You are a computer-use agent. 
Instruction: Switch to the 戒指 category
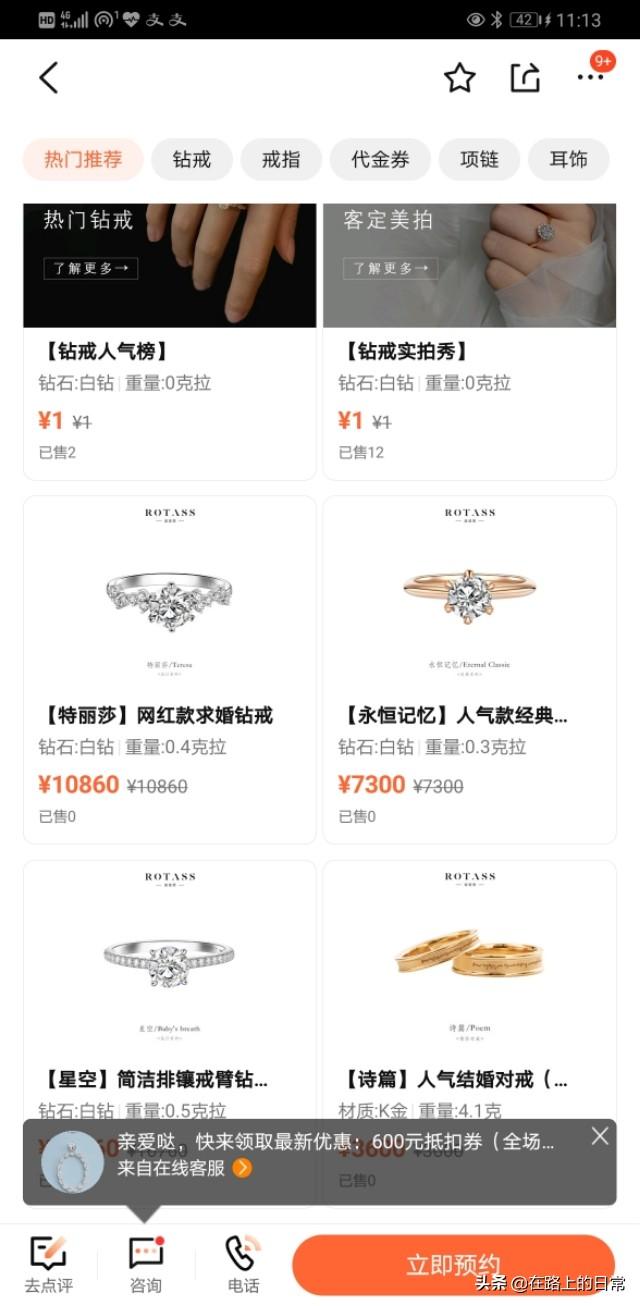coord(281,159)
